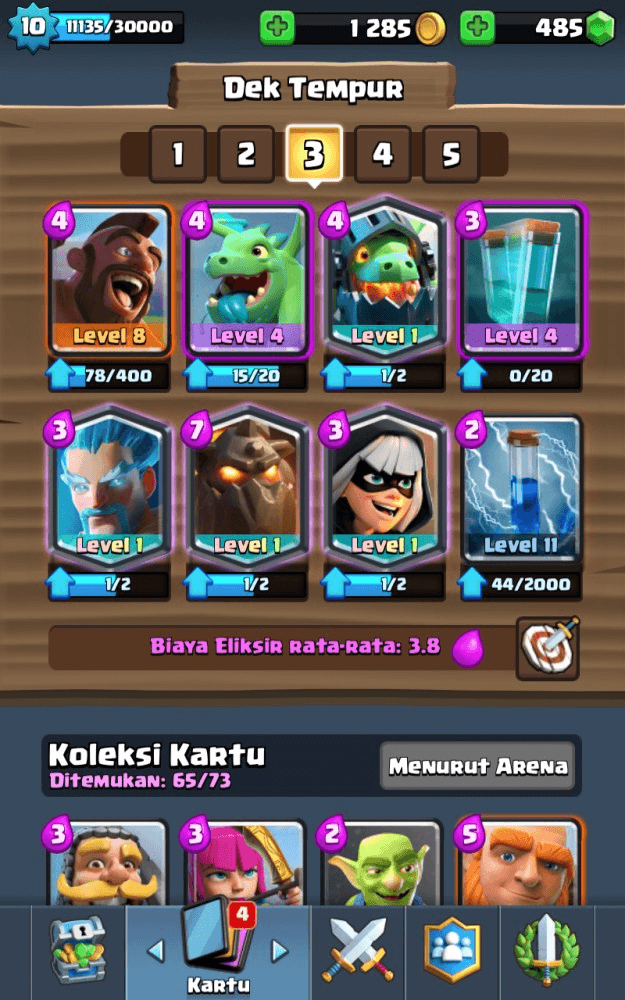The image size is (625, 1000).
Task: Tap the green plus to add gems
Action: [x=477, y=28]
